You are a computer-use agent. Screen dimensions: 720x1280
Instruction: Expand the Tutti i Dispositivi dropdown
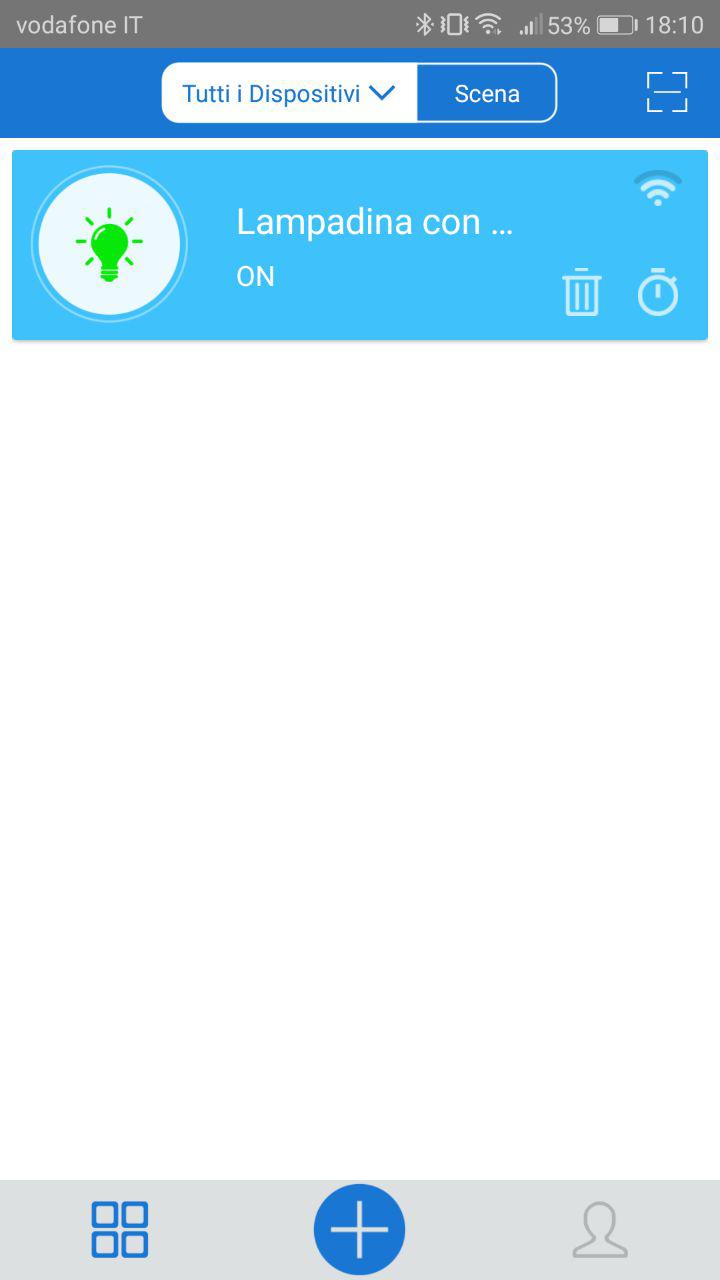coord(289,93)
